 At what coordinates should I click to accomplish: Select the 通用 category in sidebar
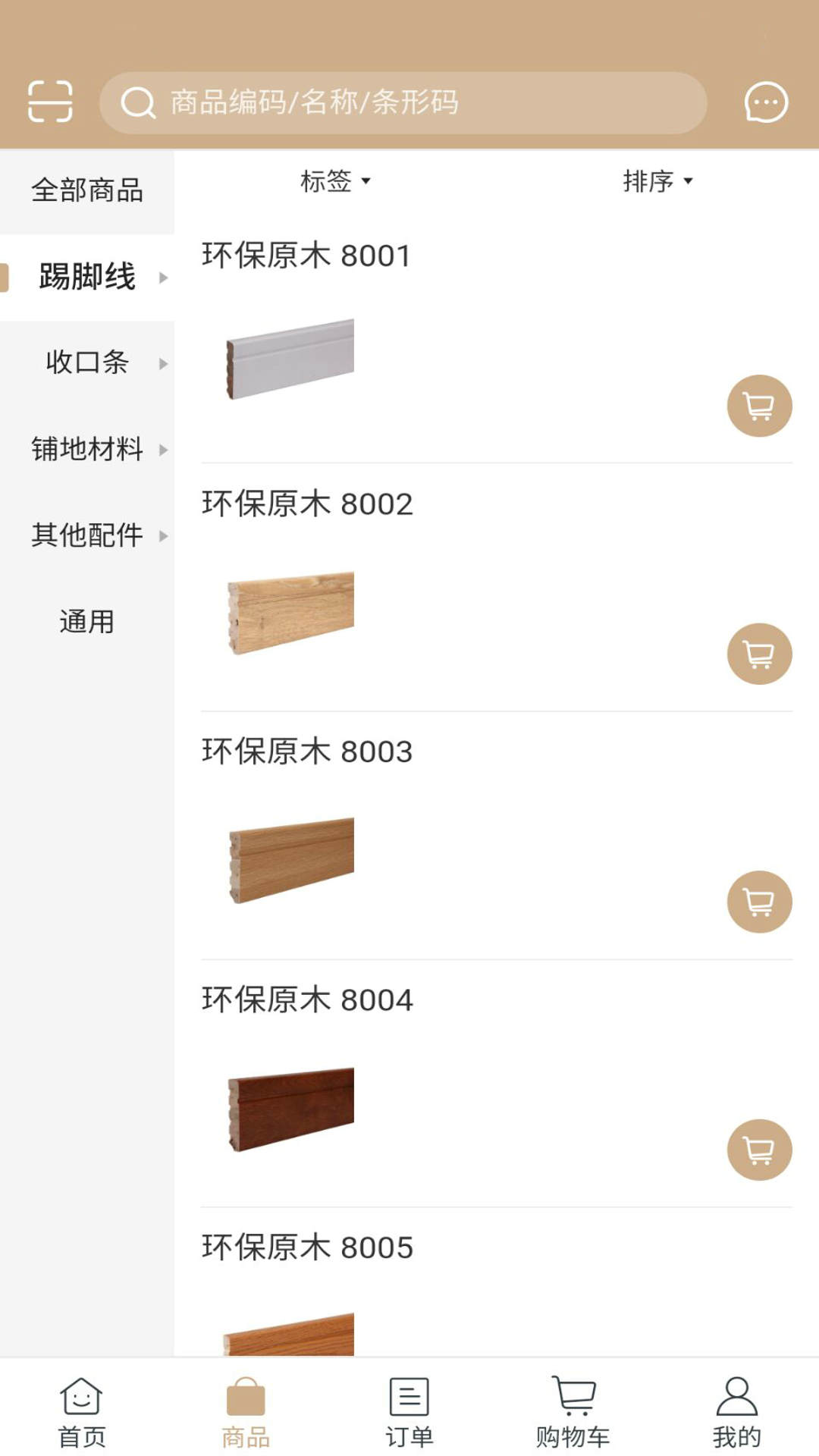pos(86,623)
